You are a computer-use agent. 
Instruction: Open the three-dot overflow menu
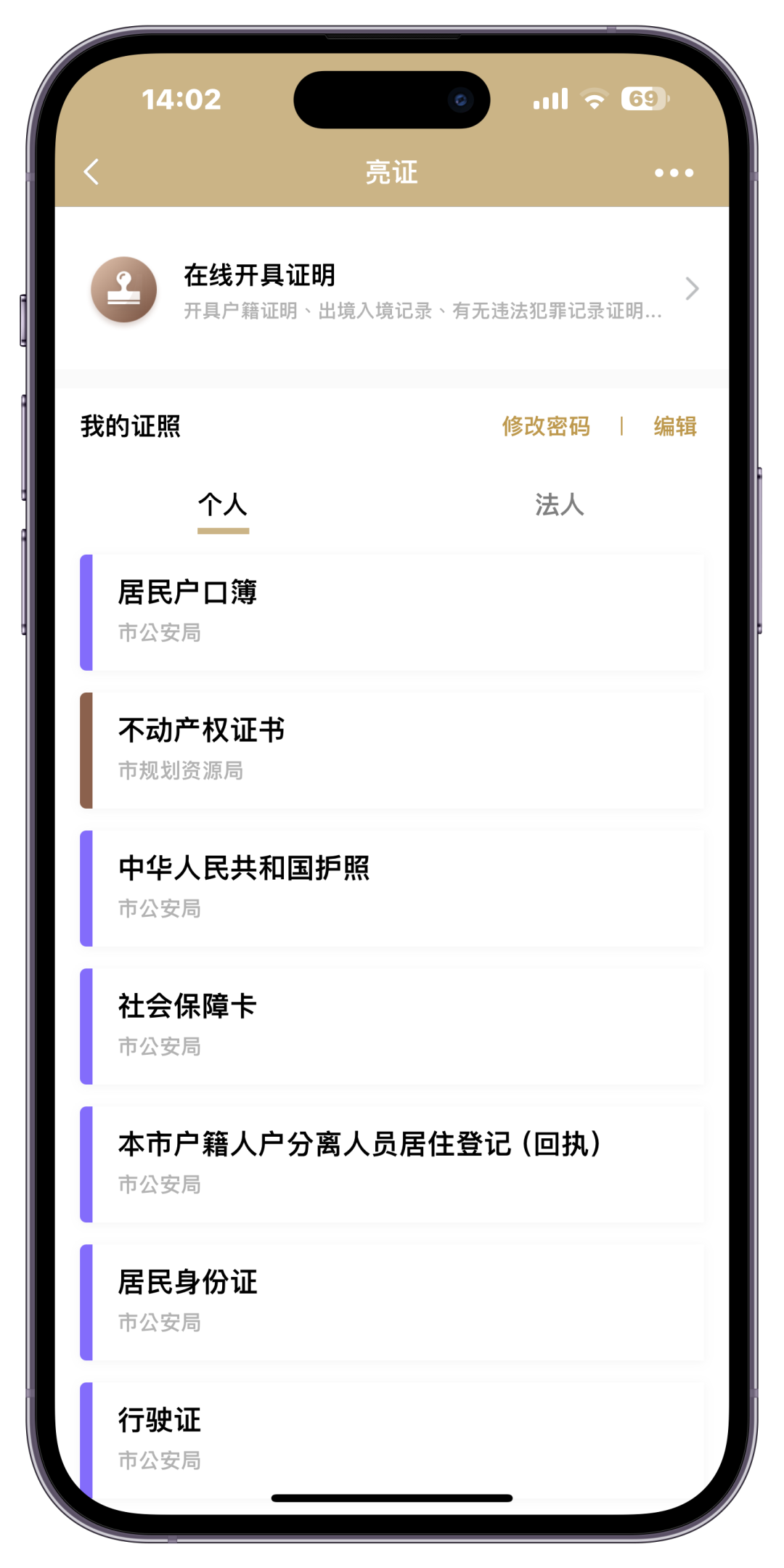pos(674,173)
